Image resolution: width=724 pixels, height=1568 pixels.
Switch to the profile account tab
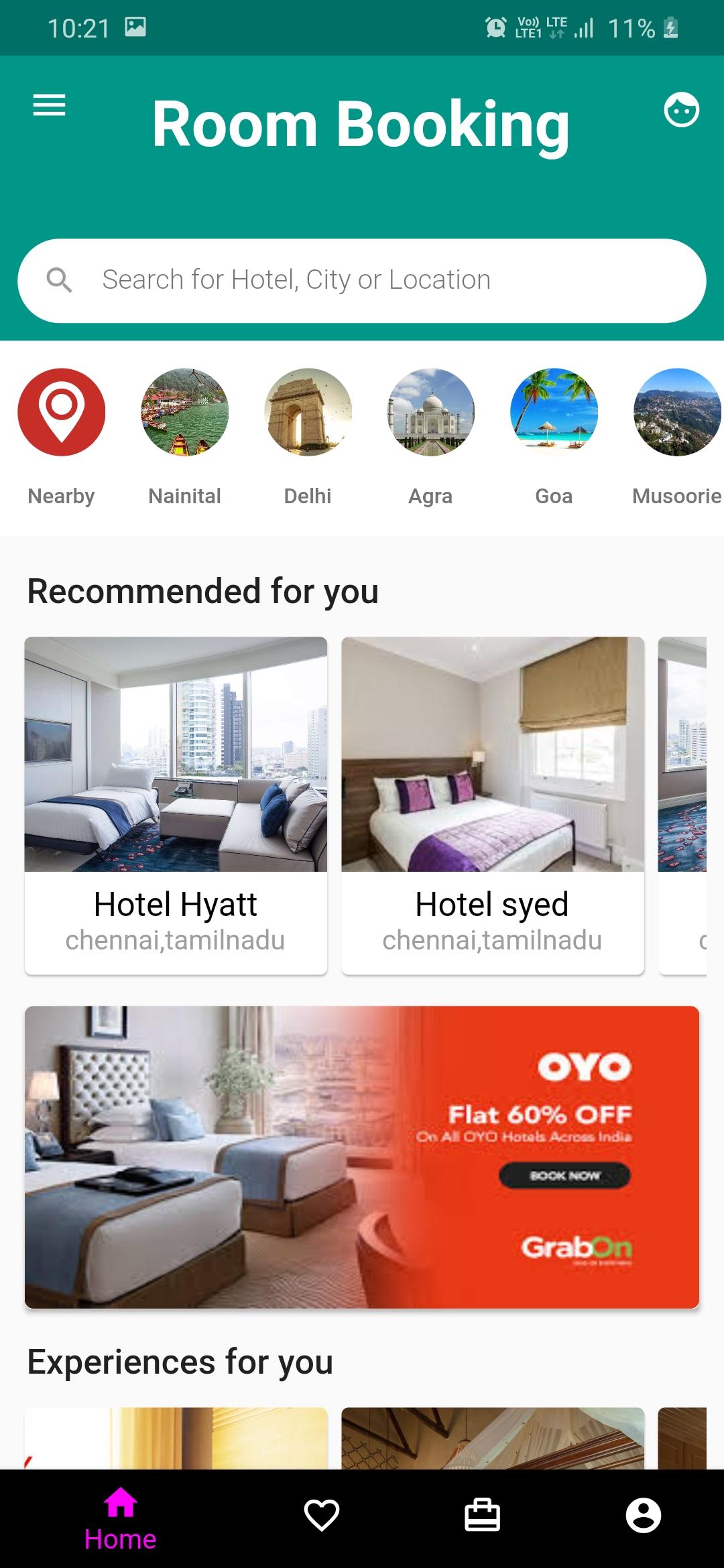tap(644, 1516)
